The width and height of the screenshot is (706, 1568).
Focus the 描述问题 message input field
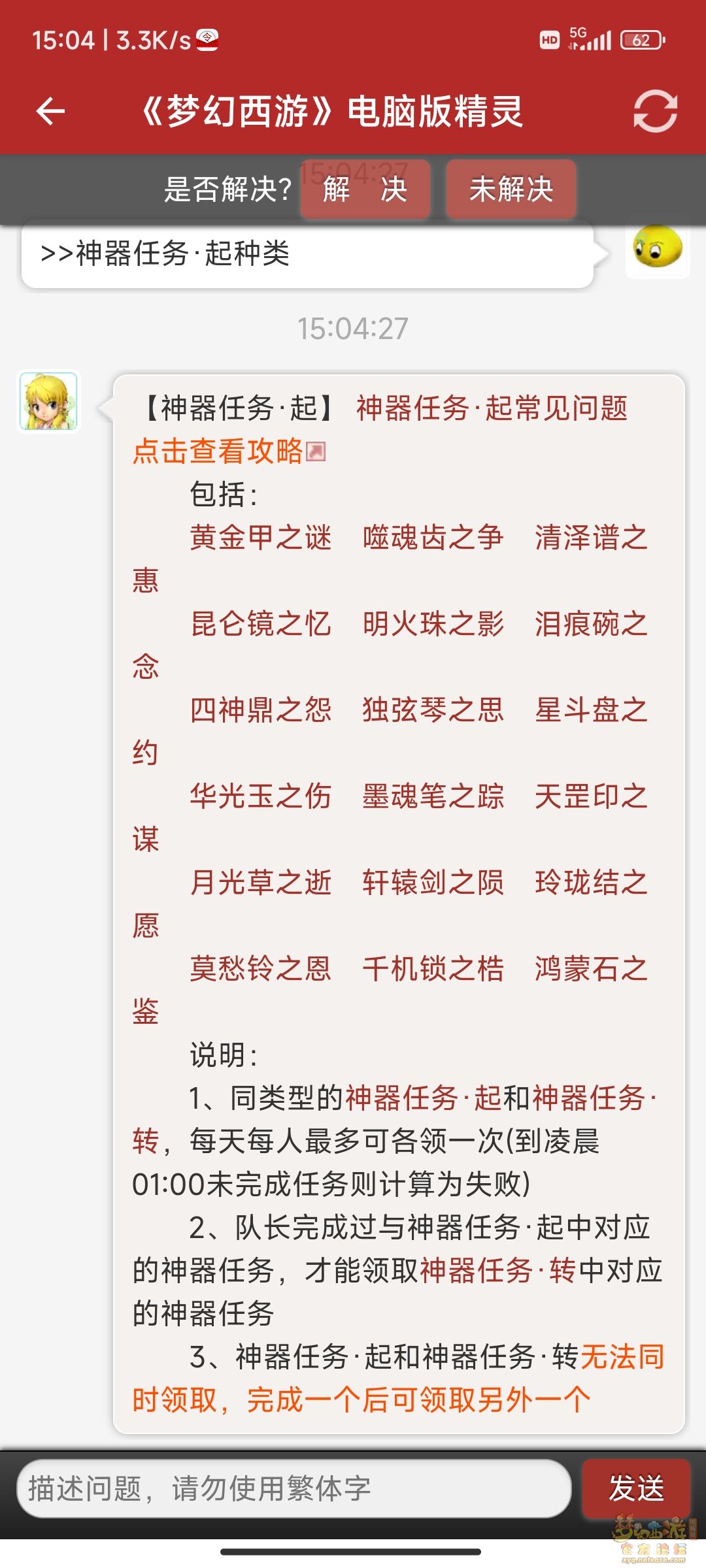(294, 1489)
